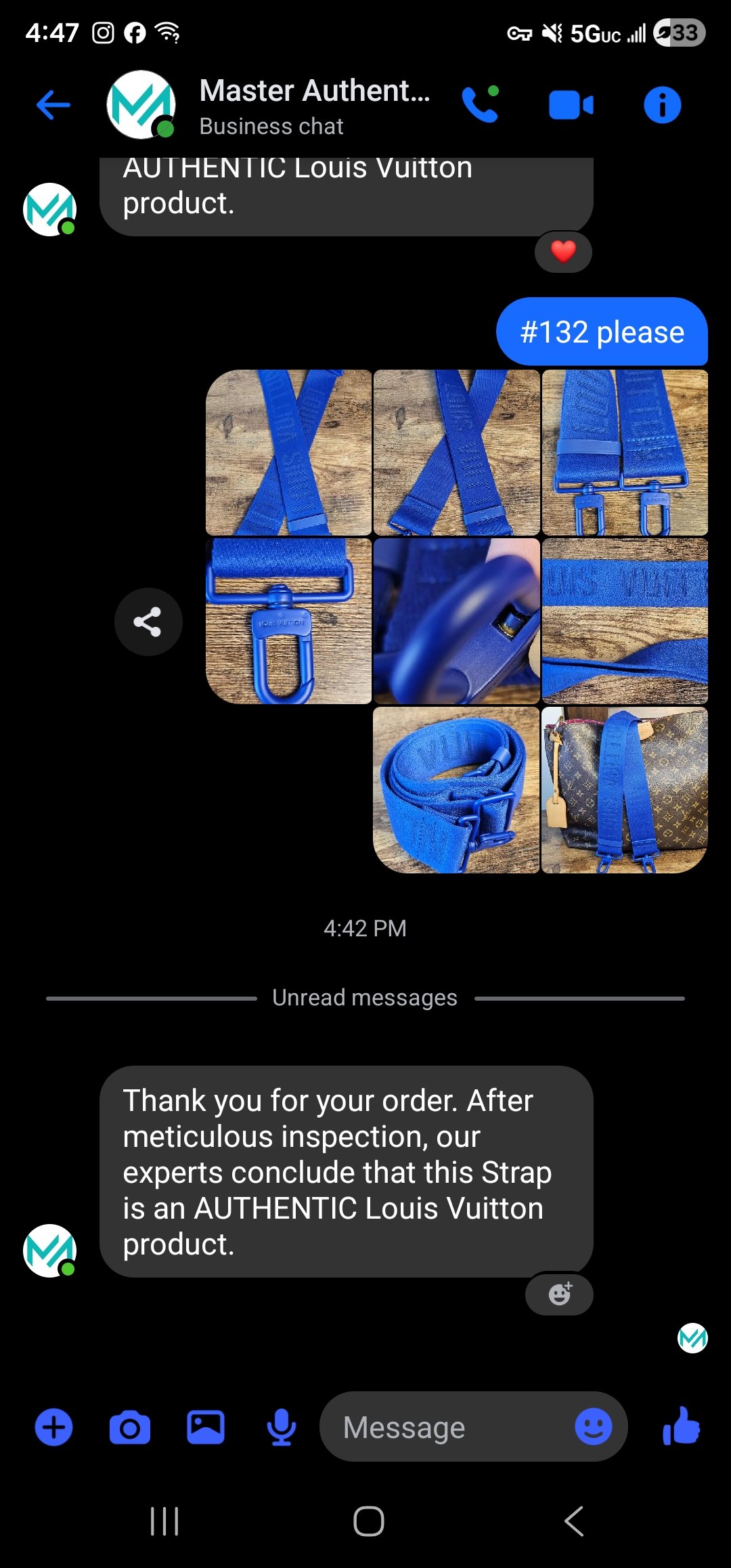
Task: Open Master Authent... business chat profile
Action: 314,106
